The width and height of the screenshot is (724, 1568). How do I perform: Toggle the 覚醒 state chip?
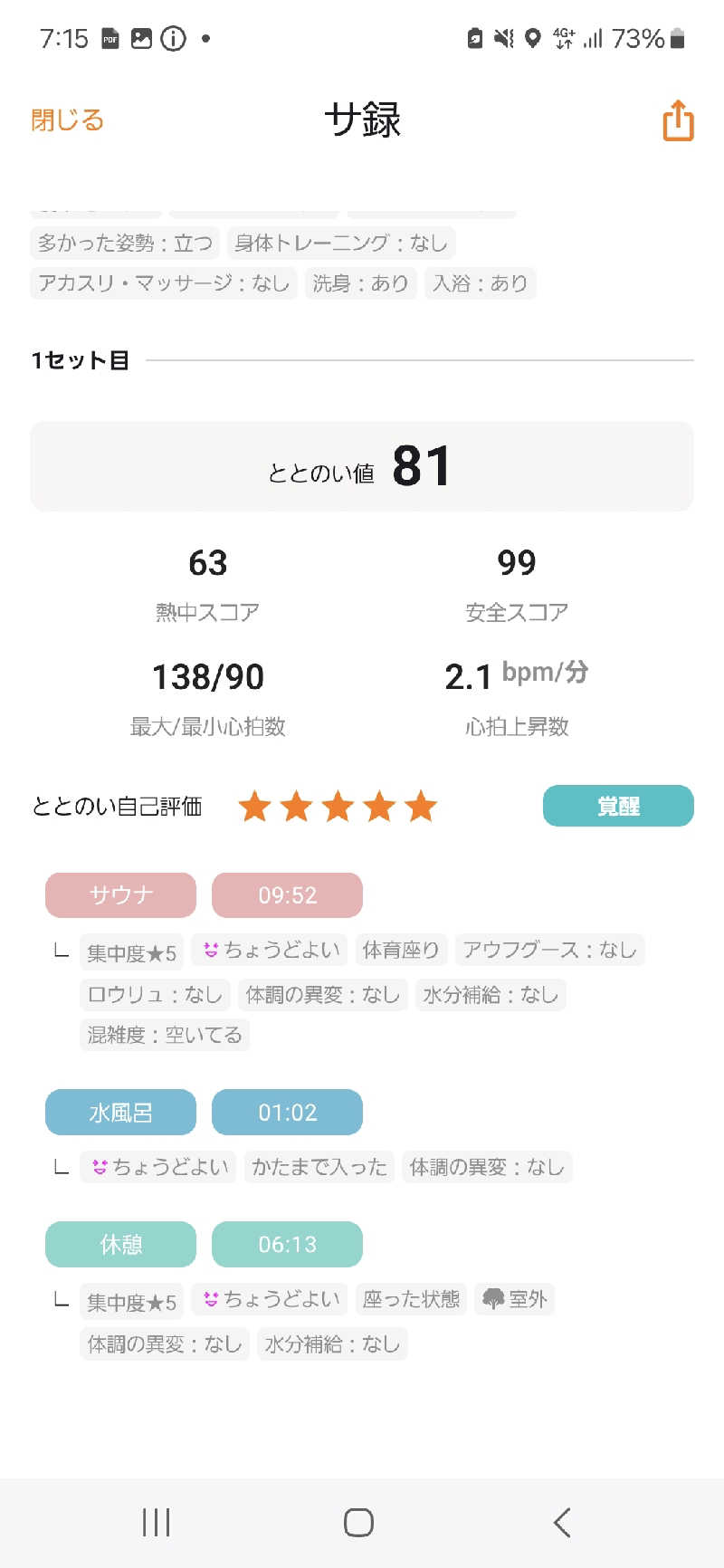point(618,806)
